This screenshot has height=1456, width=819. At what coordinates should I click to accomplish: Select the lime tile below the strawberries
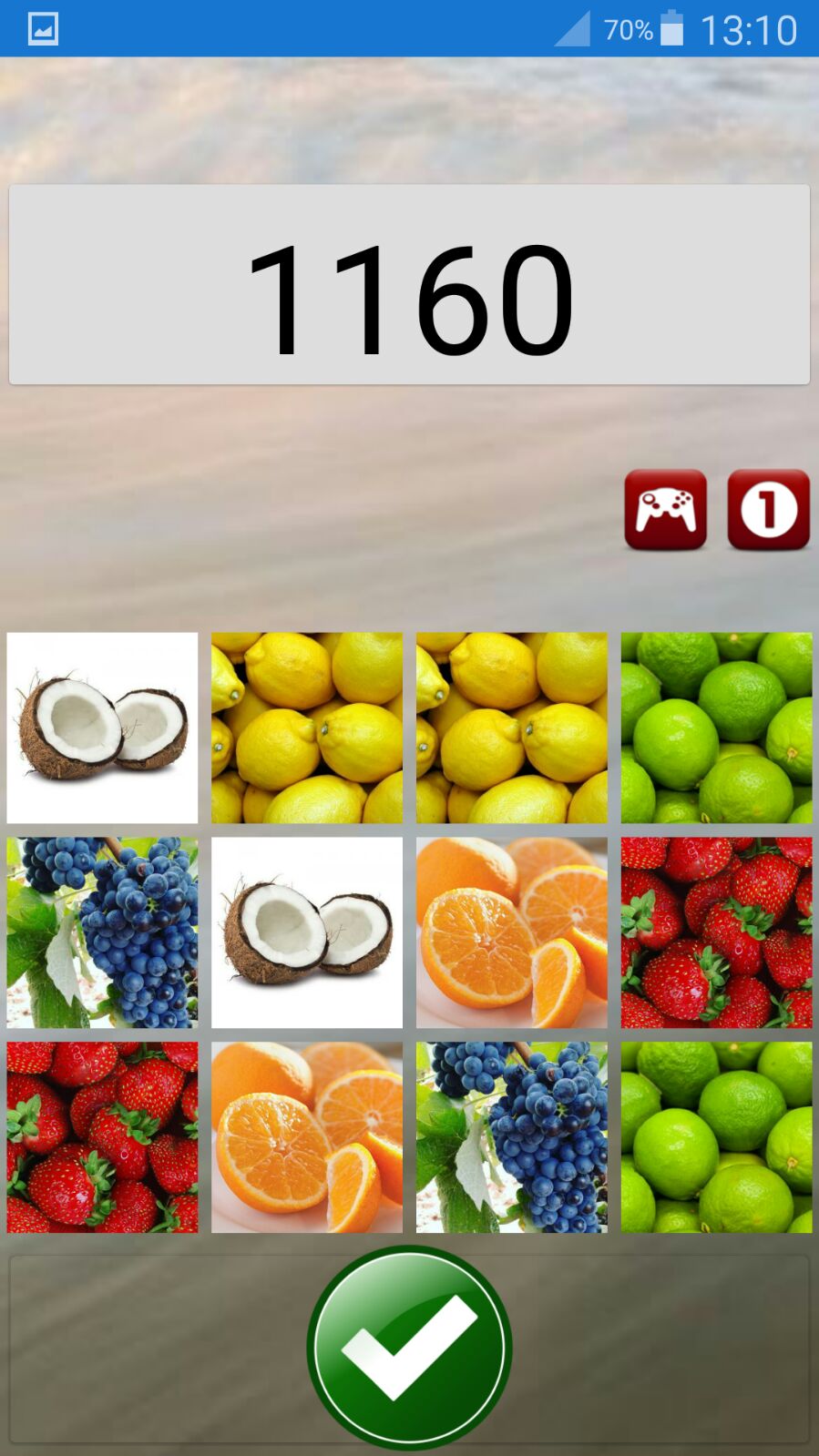coord(716,1137)
